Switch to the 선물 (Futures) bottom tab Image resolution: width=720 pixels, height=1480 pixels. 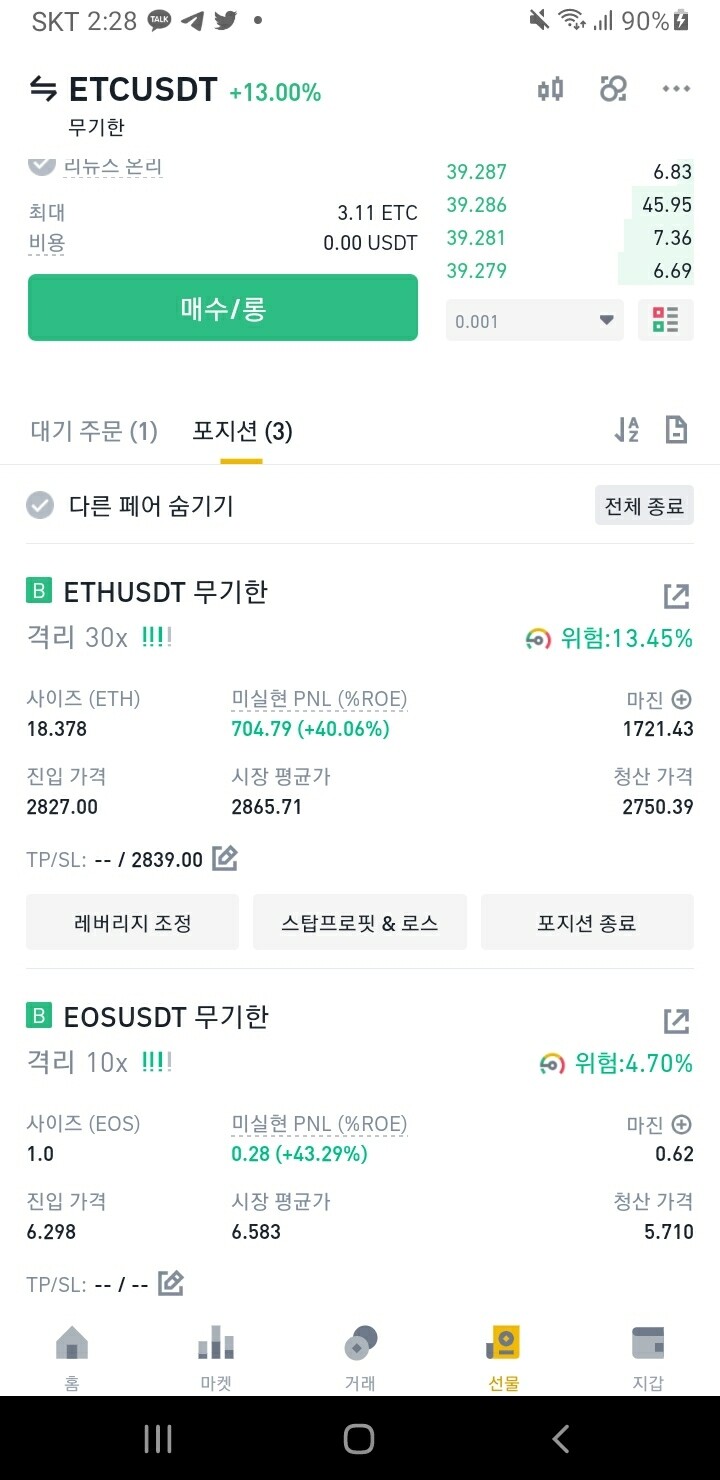(502, 1355)
